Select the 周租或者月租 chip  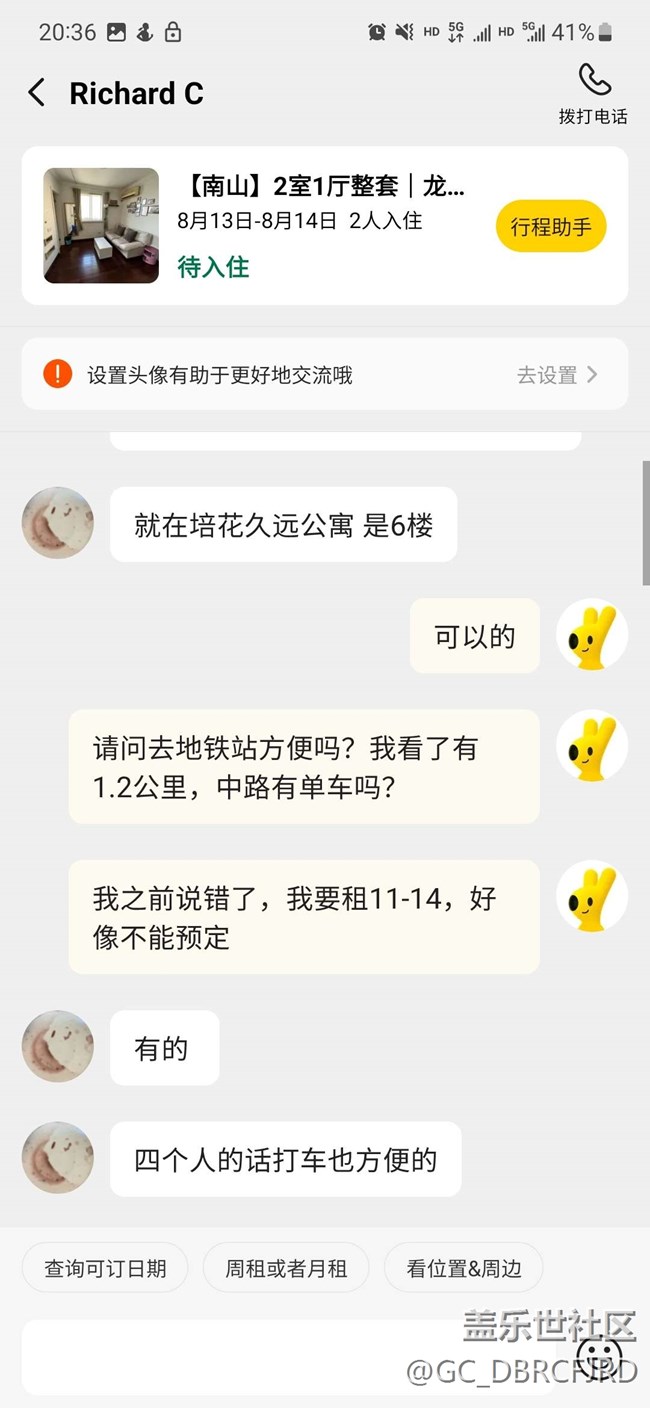286,1269
